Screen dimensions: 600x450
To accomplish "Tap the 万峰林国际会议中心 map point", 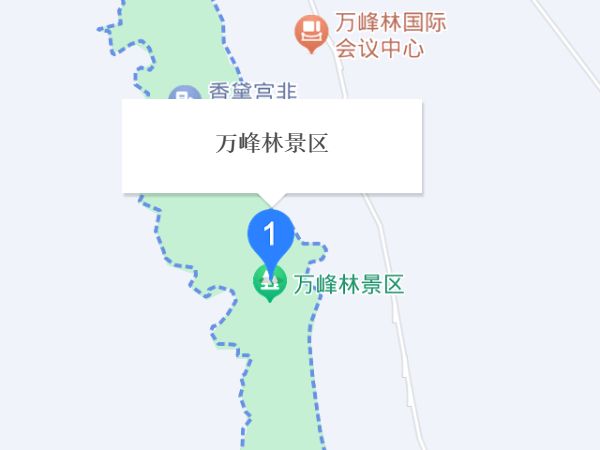I will 312,33.
